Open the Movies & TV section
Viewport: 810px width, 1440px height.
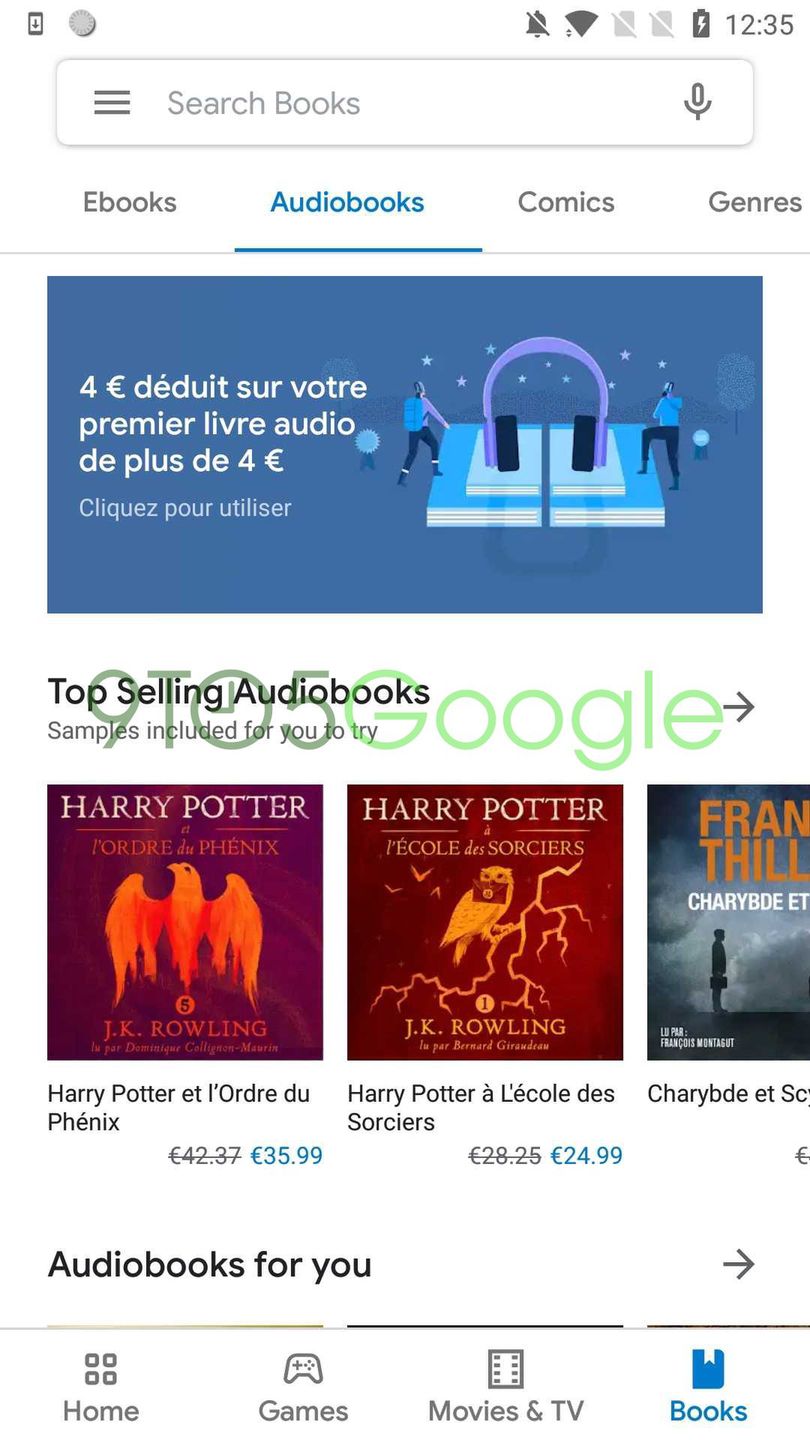point(505,1386)
